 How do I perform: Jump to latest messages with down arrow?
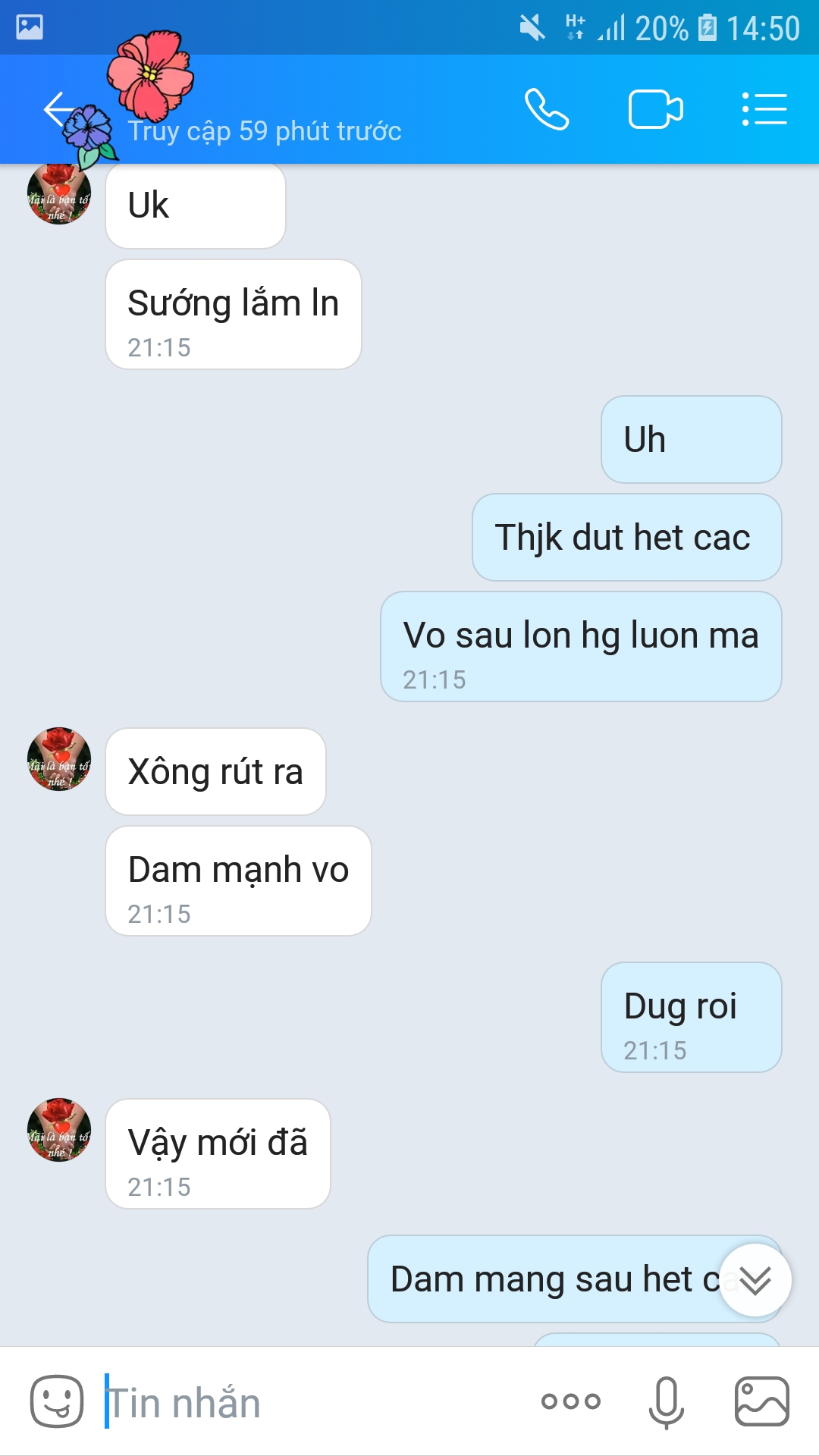click(755, 1280)
